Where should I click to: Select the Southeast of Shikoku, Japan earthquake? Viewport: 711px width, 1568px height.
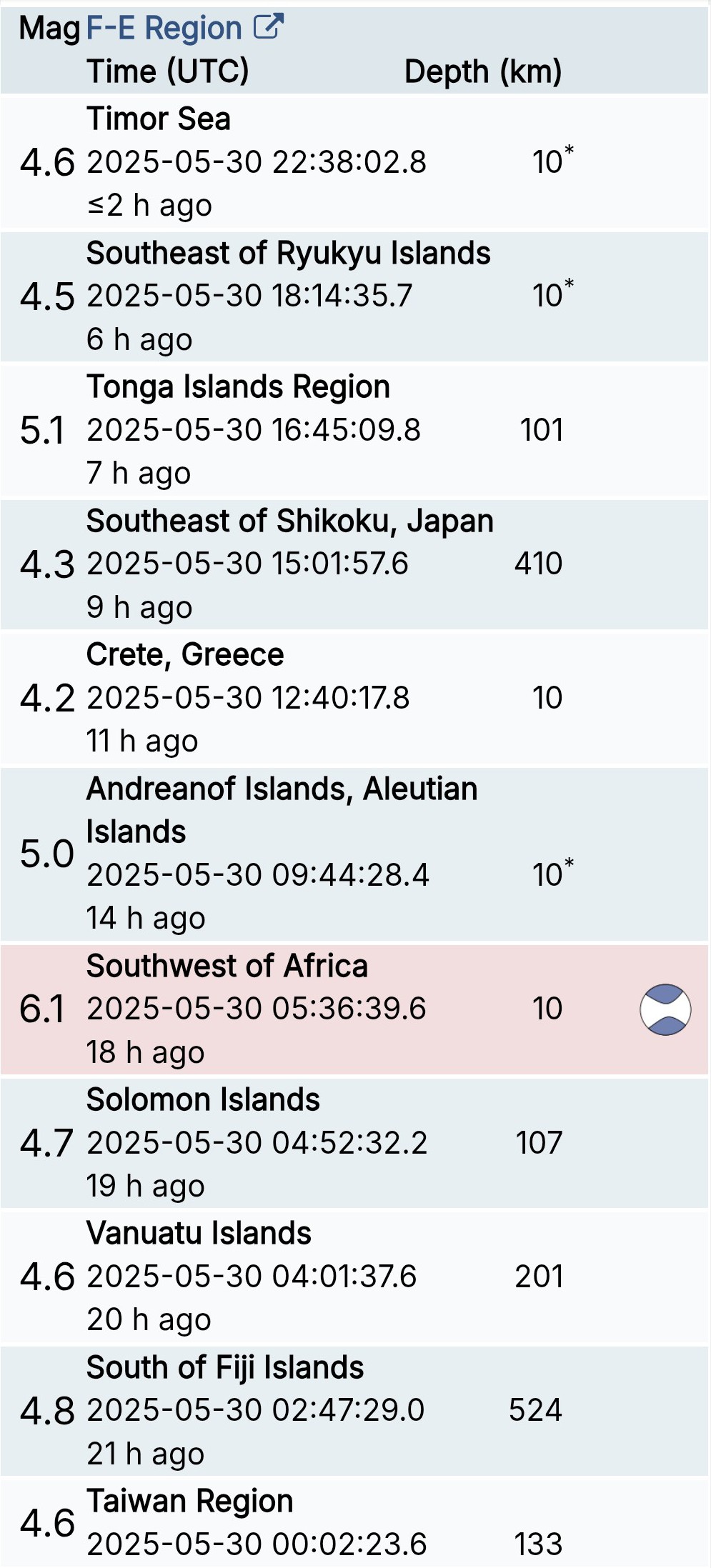coord(354,564)
